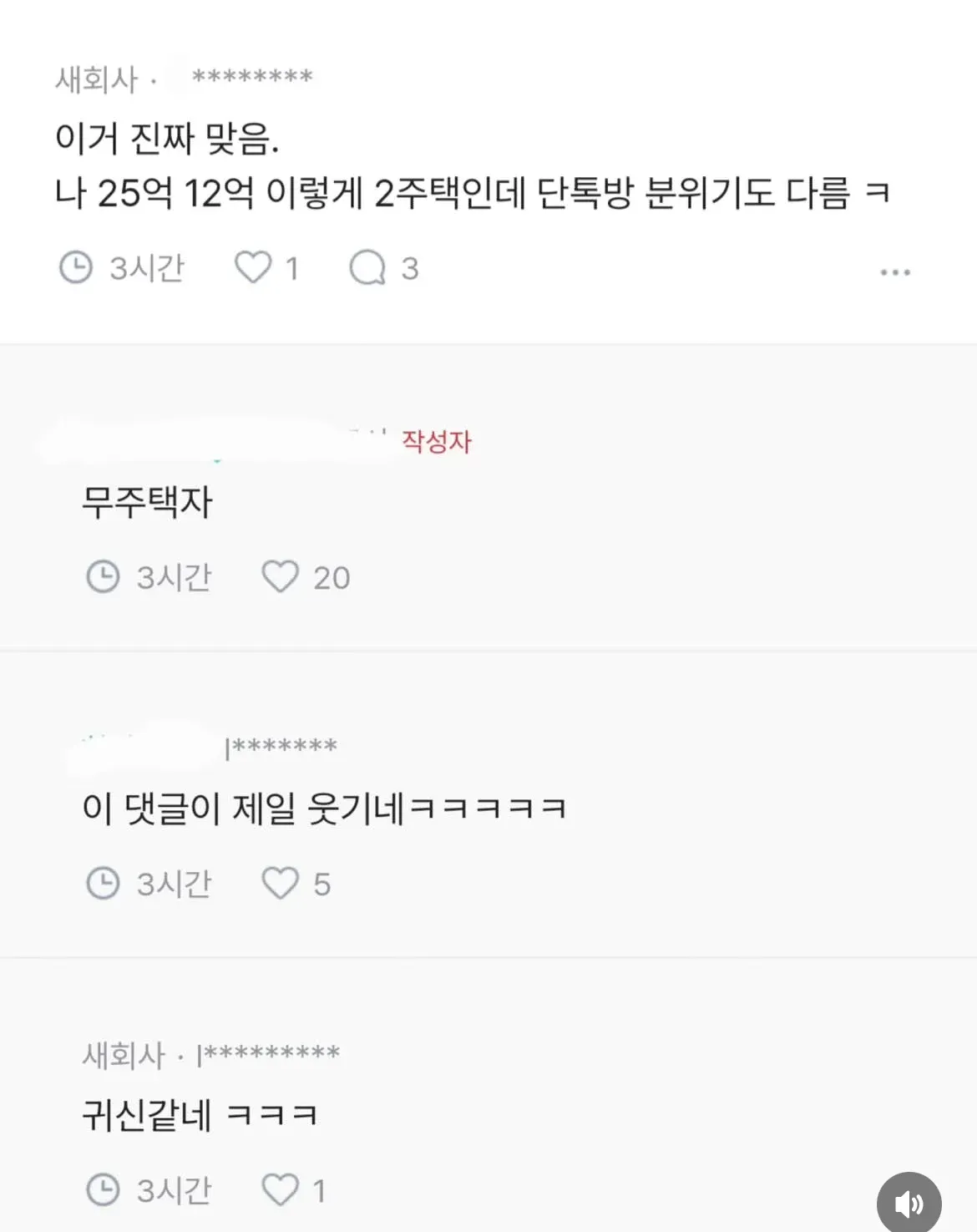Select the 새회사 company label on top comment

pyautogui.click(x=94, y=79)
